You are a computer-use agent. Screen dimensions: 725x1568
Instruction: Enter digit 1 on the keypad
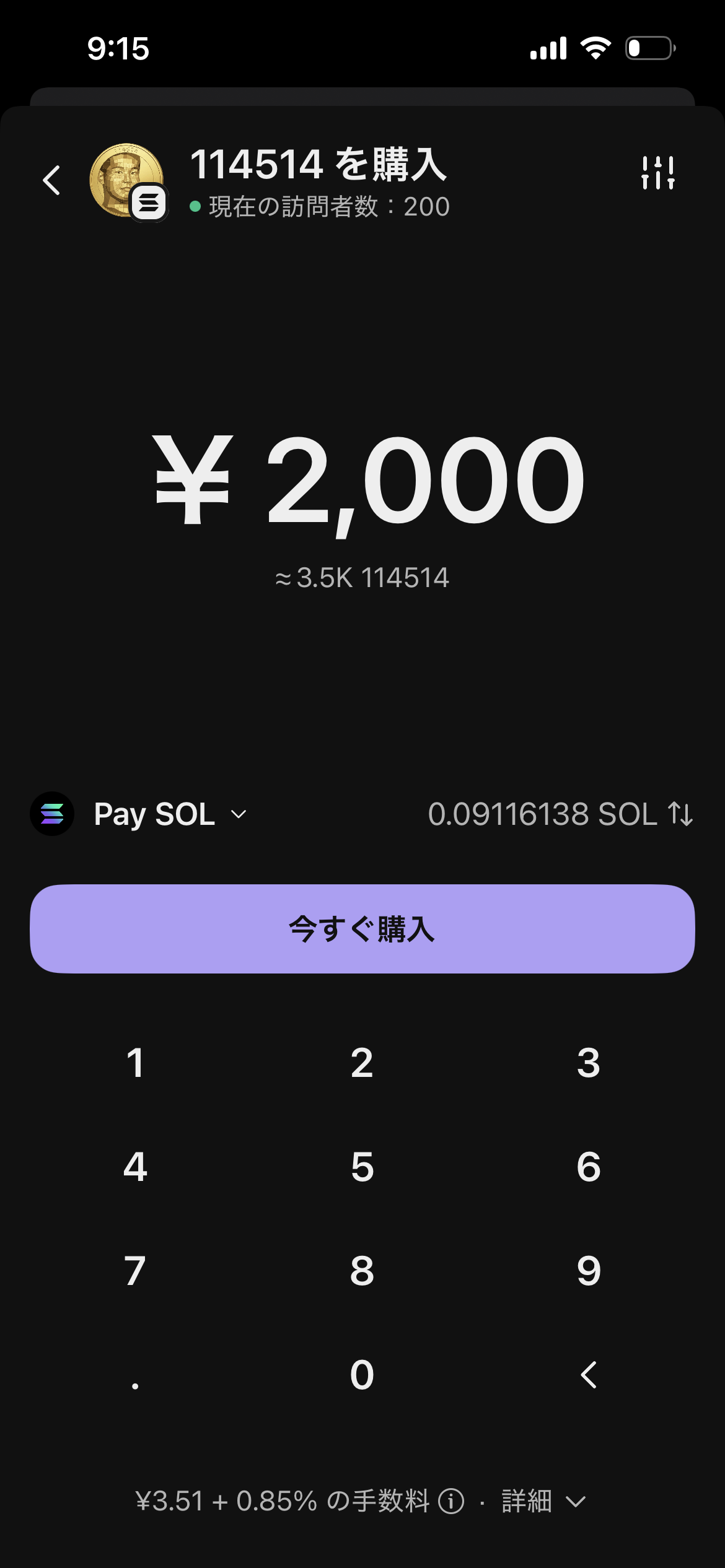coord(135,1063)
